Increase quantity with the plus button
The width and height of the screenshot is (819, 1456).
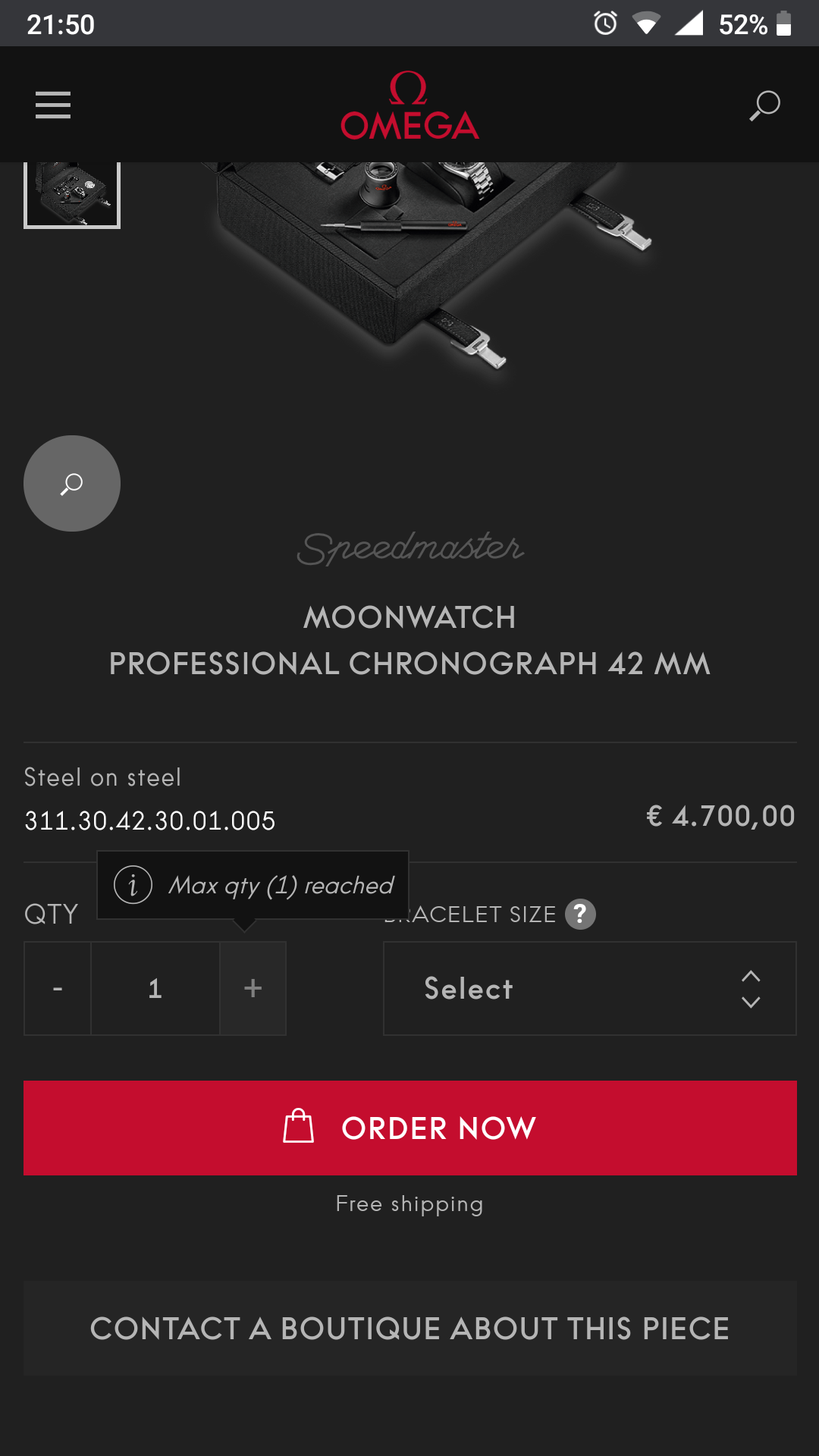253,988
